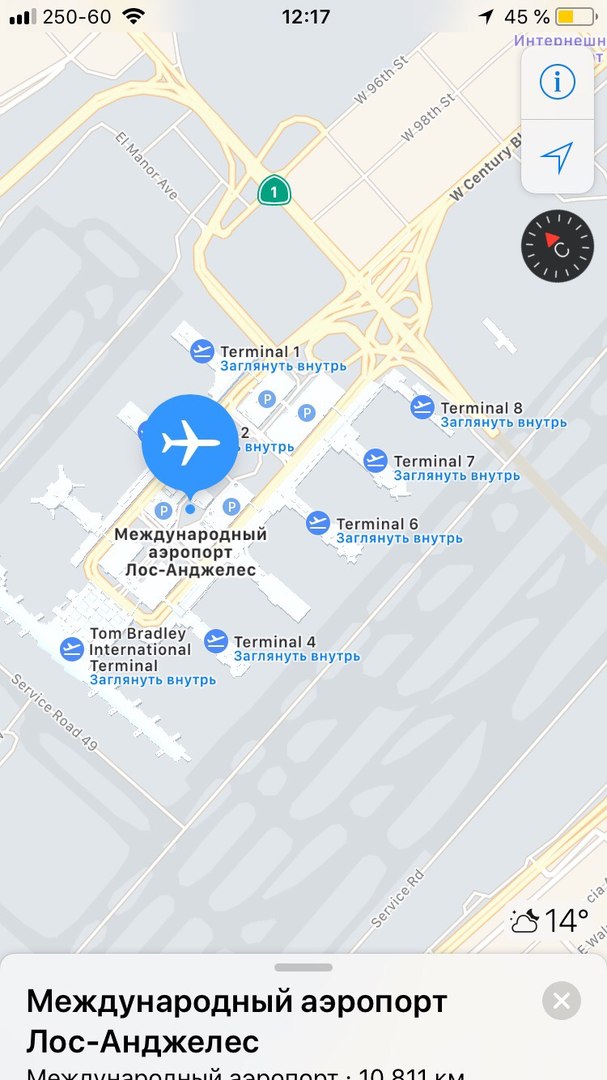Look inside Terminal 4
Image resolution: width=607 pixels, height=1080 pixels.
coord(297,657)
